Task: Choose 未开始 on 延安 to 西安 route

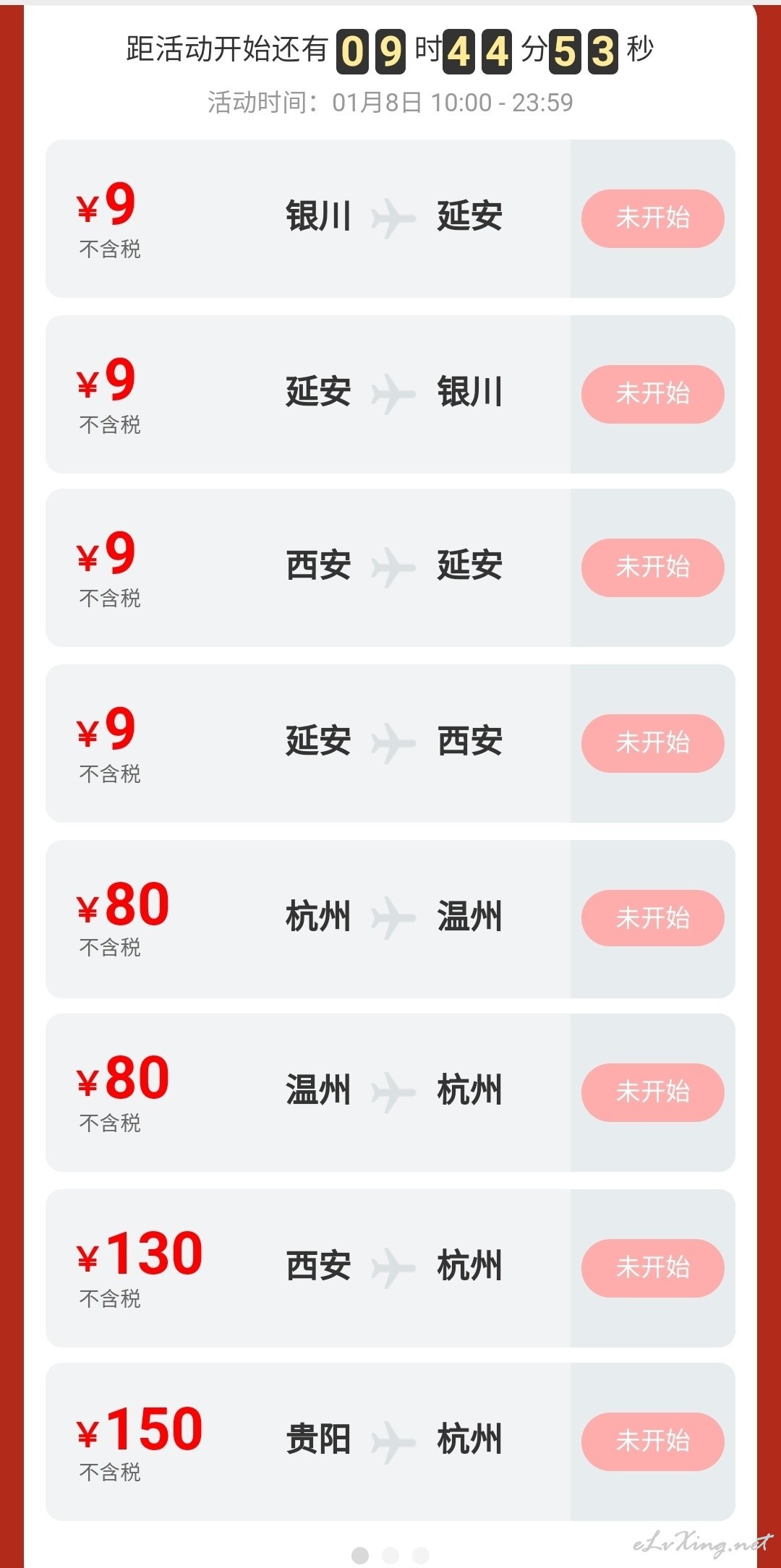Action: coord(652,743)
